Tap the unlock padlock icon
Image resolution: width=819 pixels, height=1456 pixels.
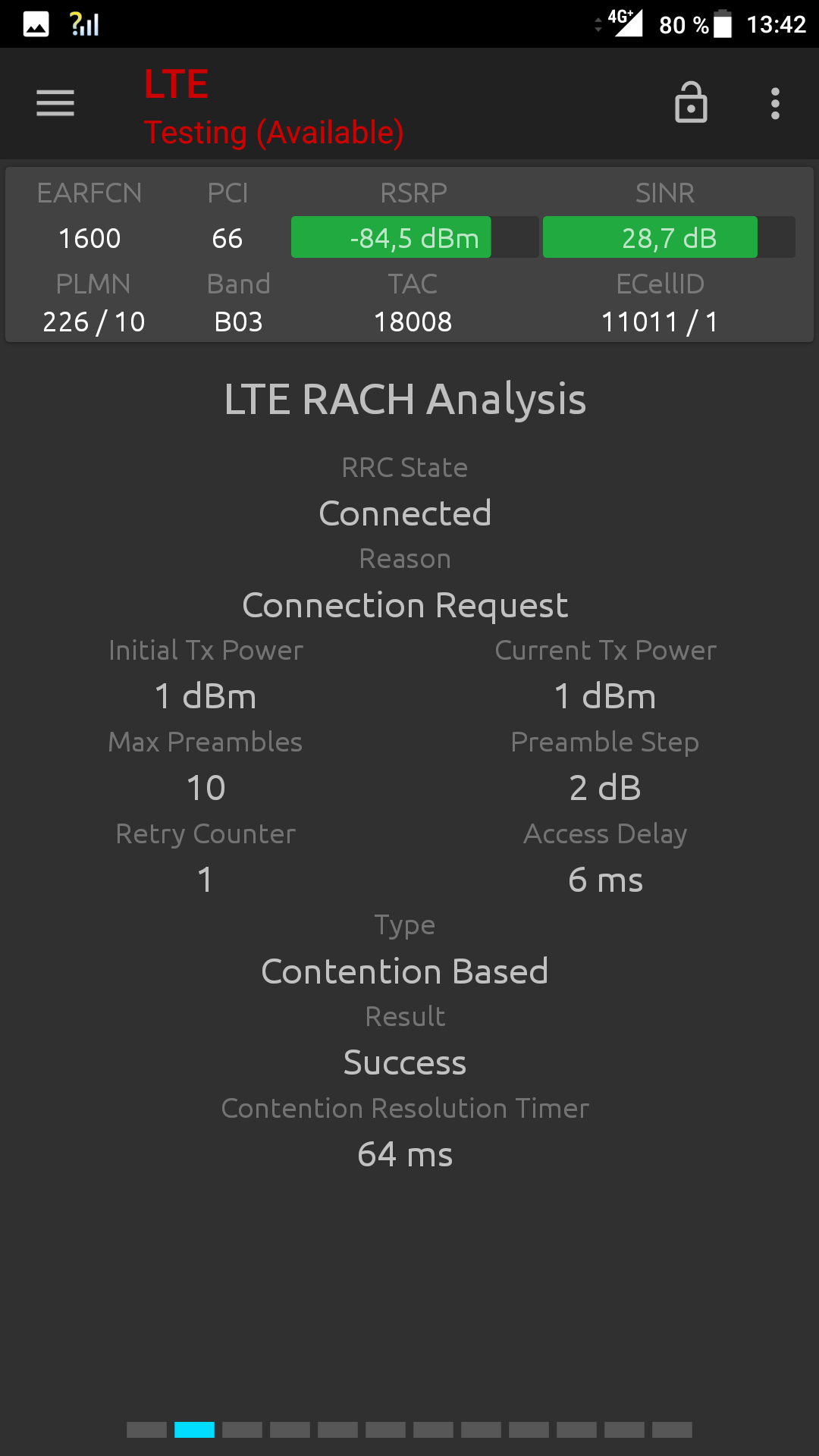[x=691, y=102]
